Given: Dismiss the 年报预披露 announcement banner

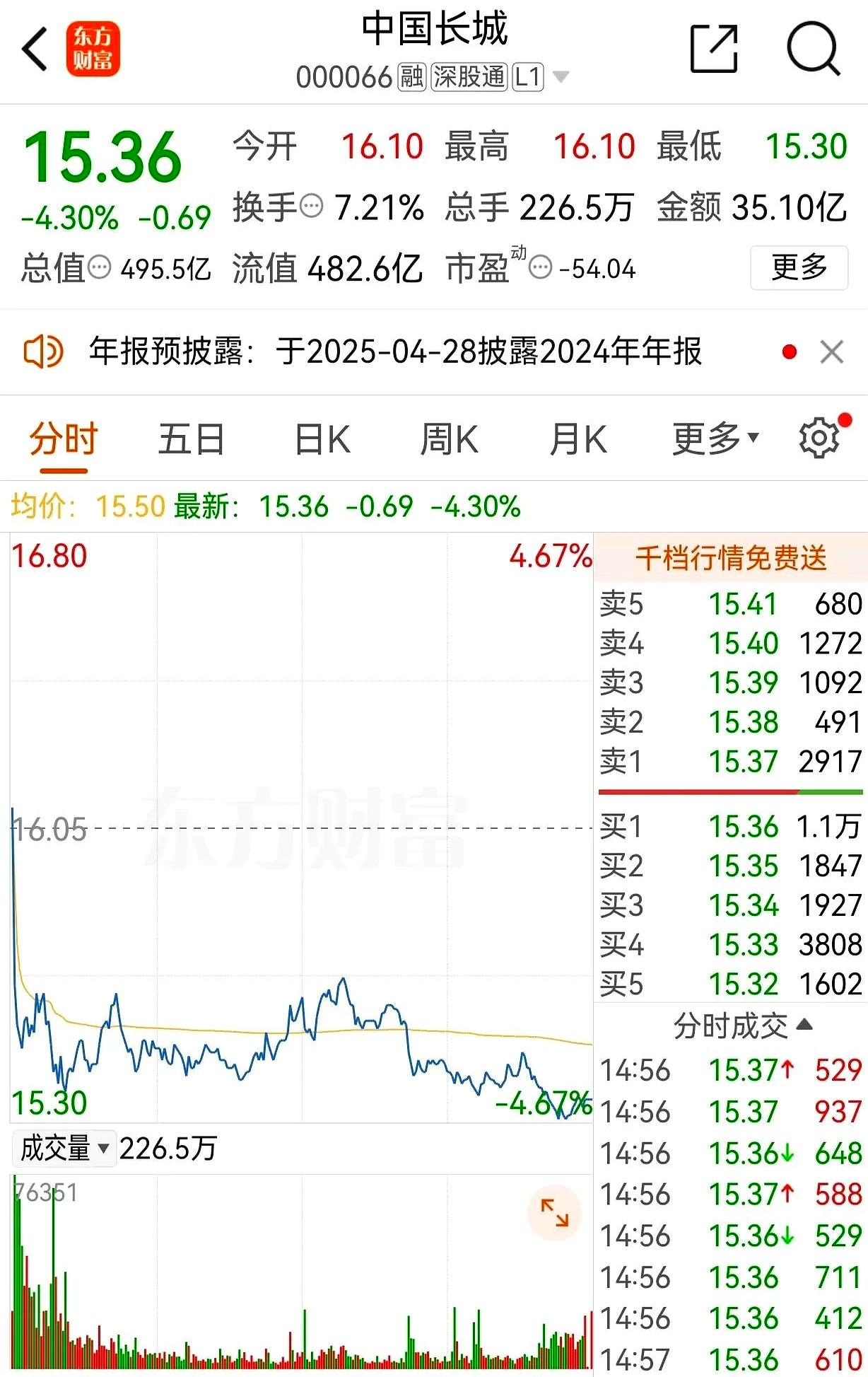Looking at the screenshot, I should click(x=832, y=351).
